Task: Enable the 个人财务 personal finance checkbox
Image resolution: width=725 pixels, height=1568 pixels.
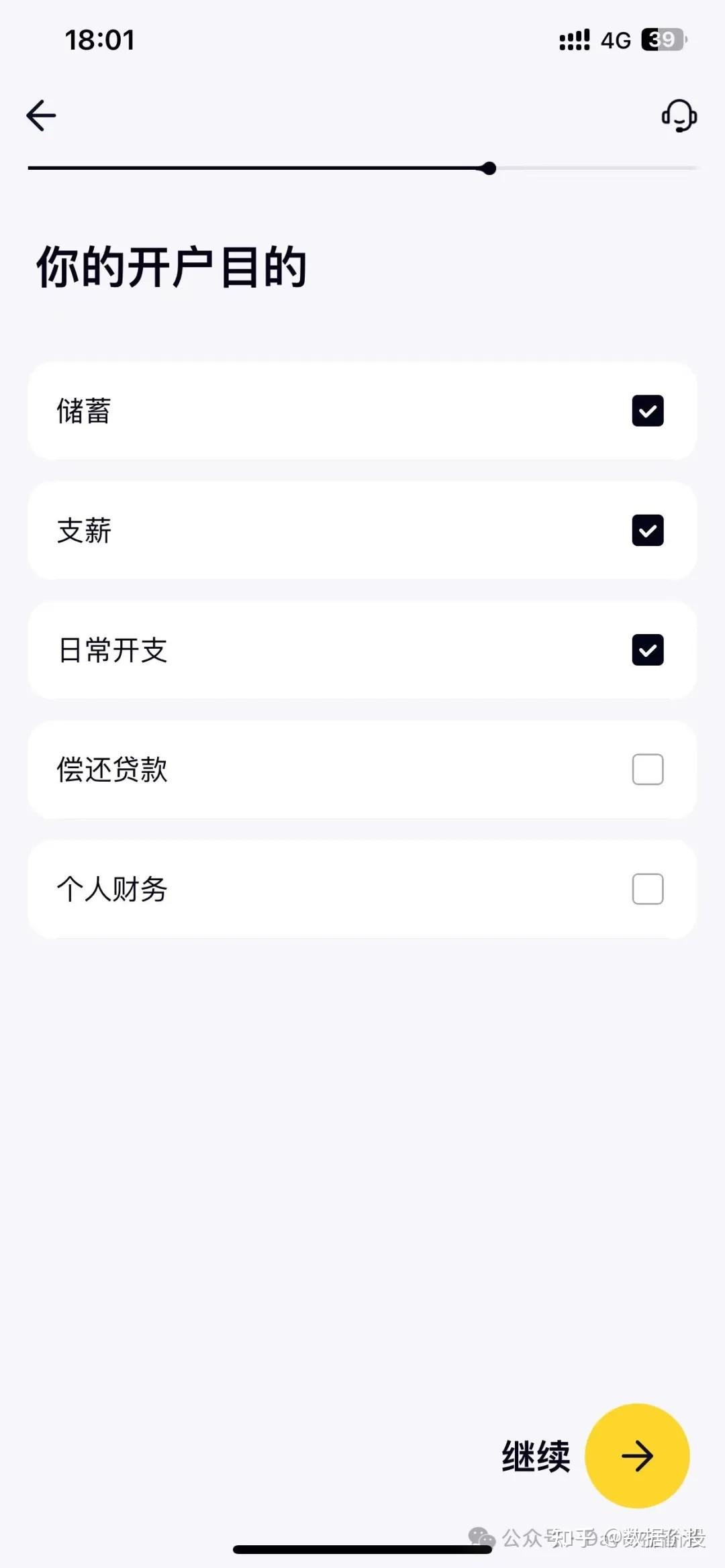Action: coord(646,889)
